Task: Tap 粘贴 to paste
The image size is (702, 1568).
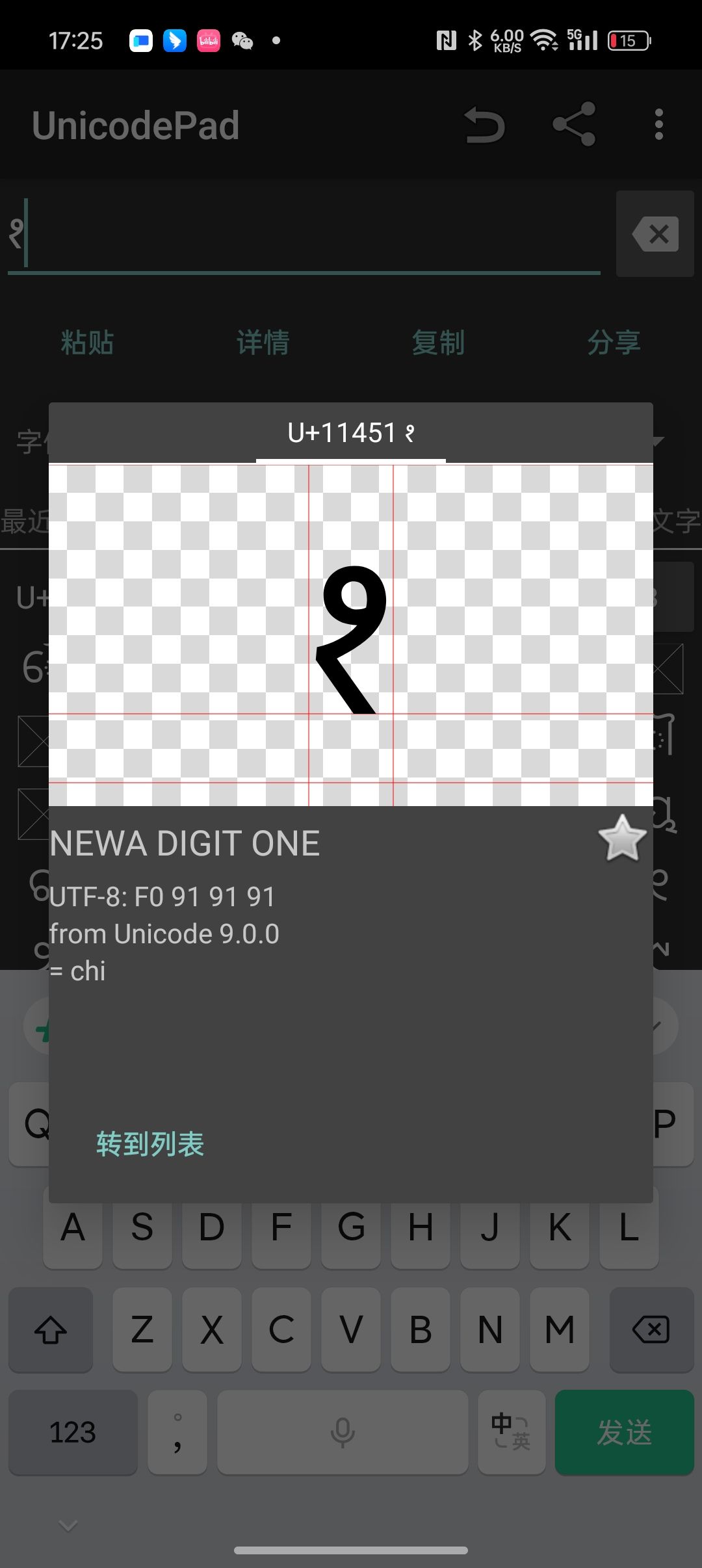Action: [x=87, y=343]
